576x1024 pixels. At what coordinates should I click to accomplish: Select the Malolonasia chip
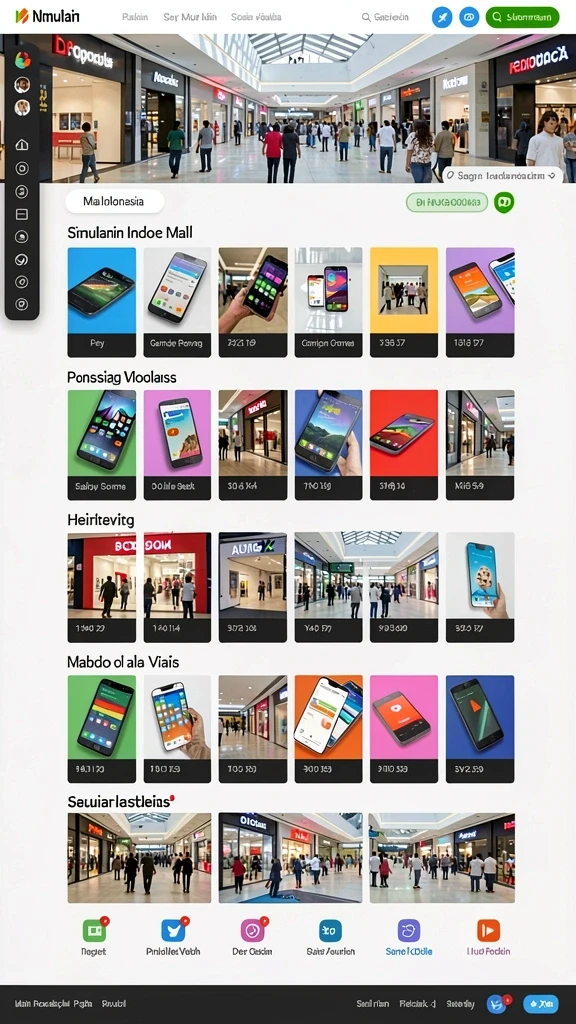(x=114, y=202)
